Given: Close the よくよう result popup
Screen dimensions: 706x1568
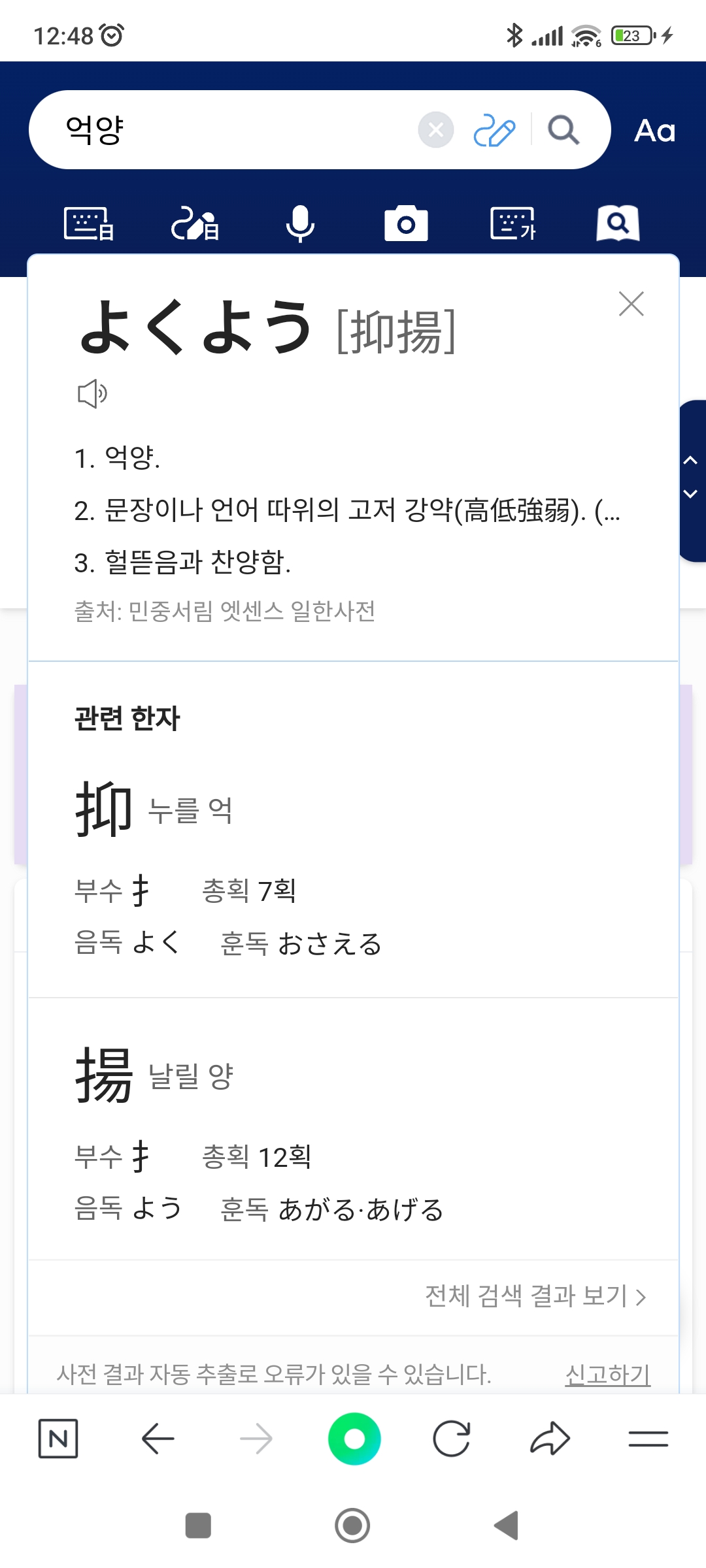Looking at the screenshot, I should 631,304.
